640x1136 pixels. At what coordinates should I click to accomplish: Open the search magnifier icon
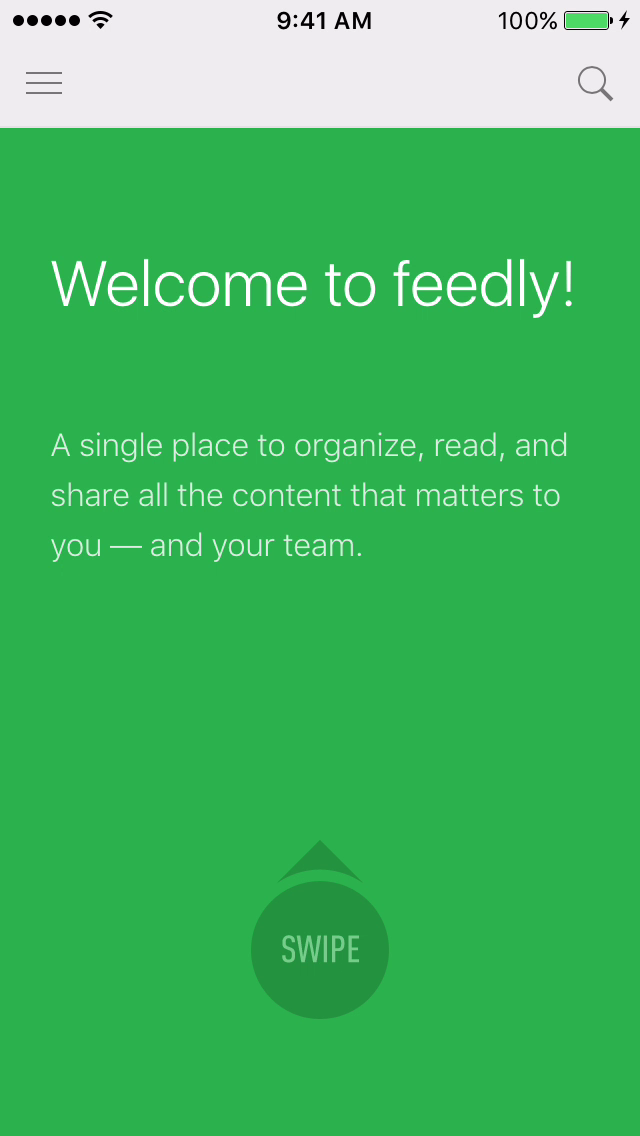pyautogui.click(x=595, y=84)
